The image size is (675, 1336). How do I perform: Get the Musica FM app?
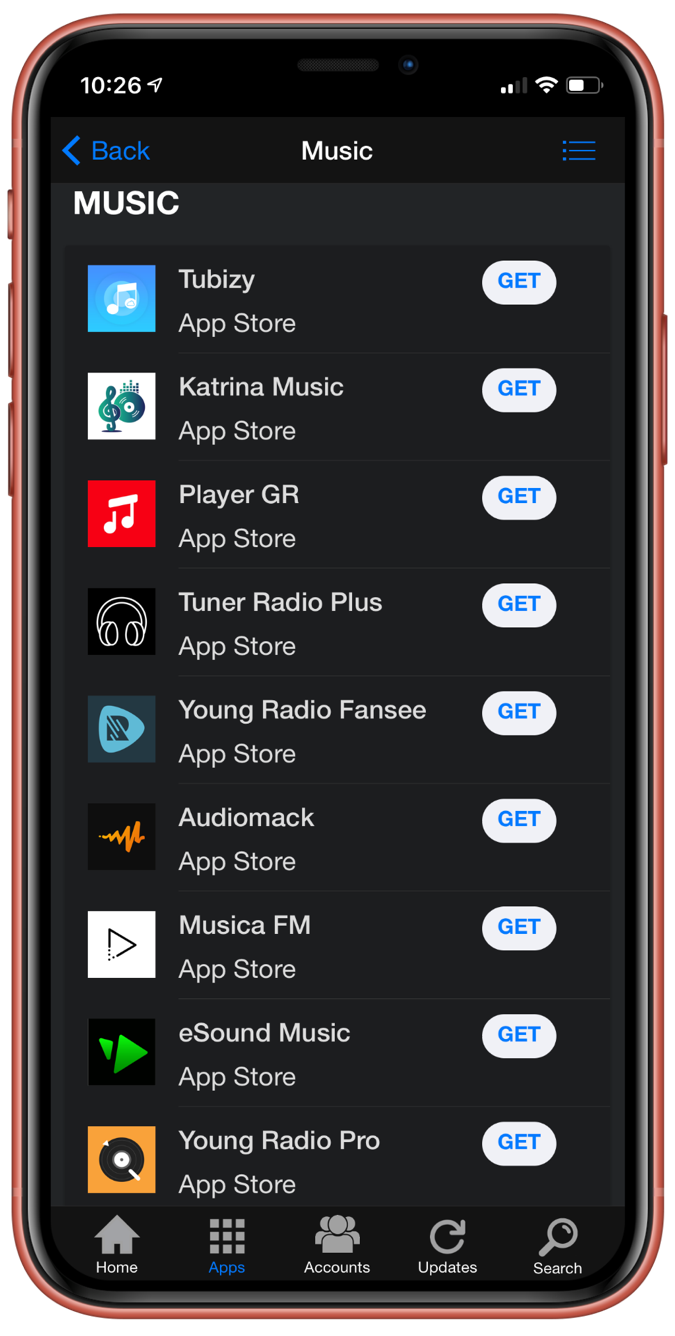pos(518,927)
